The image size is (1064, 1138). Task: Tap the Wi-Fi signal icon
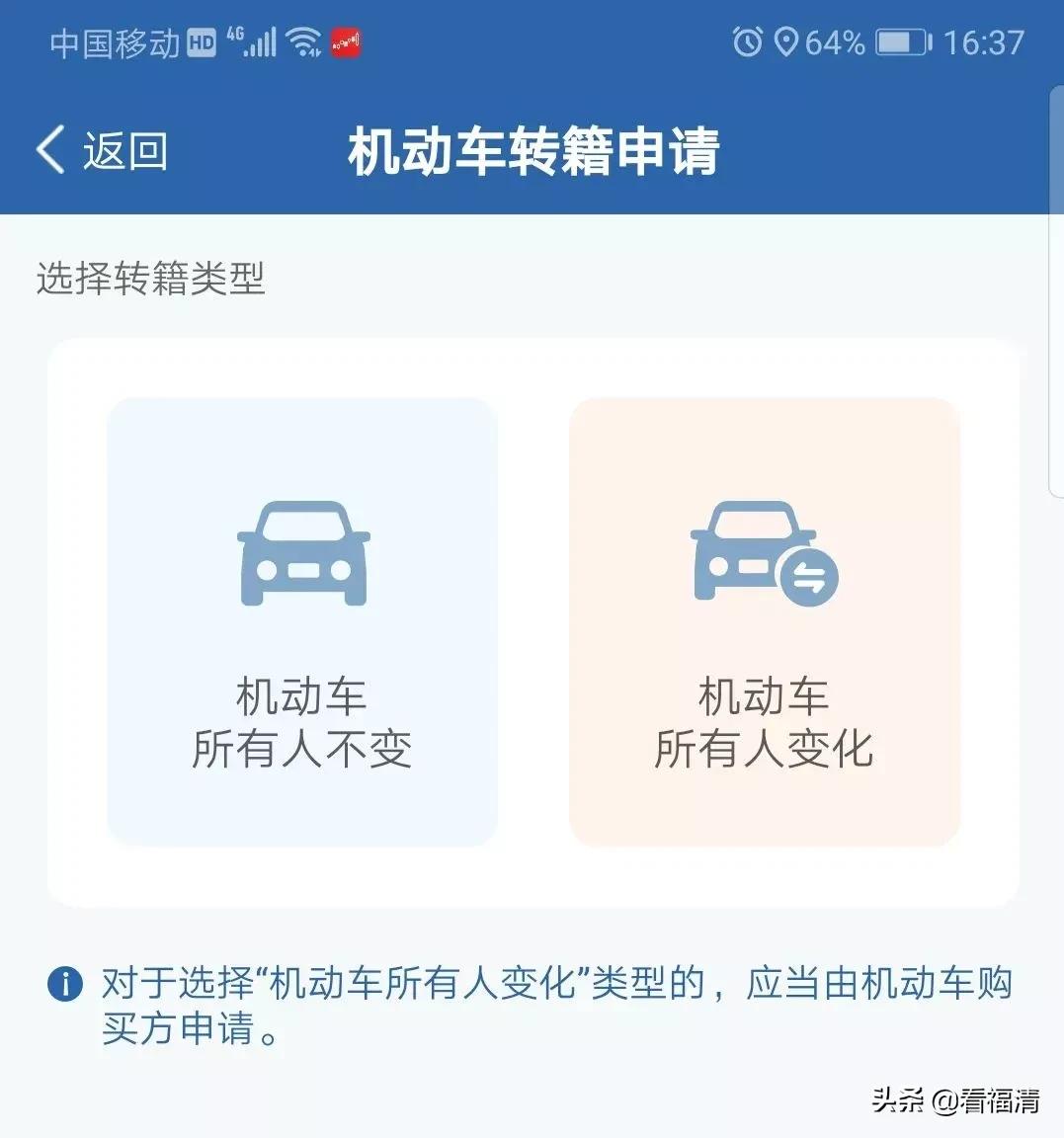(303, 41)
